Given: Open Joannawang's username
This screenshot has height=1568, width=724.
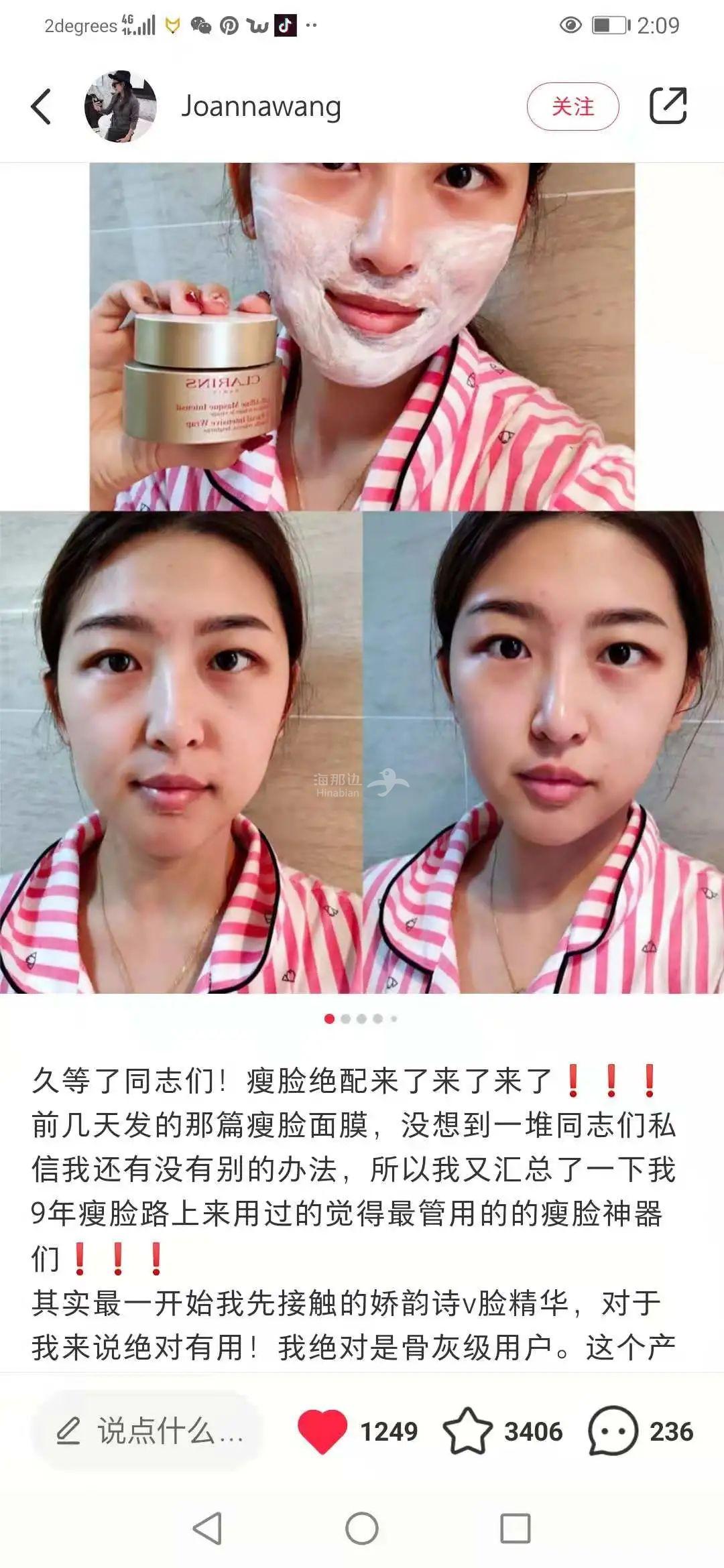Looking at the screenshot, I should pyautogui.click(x=261, y=107).
